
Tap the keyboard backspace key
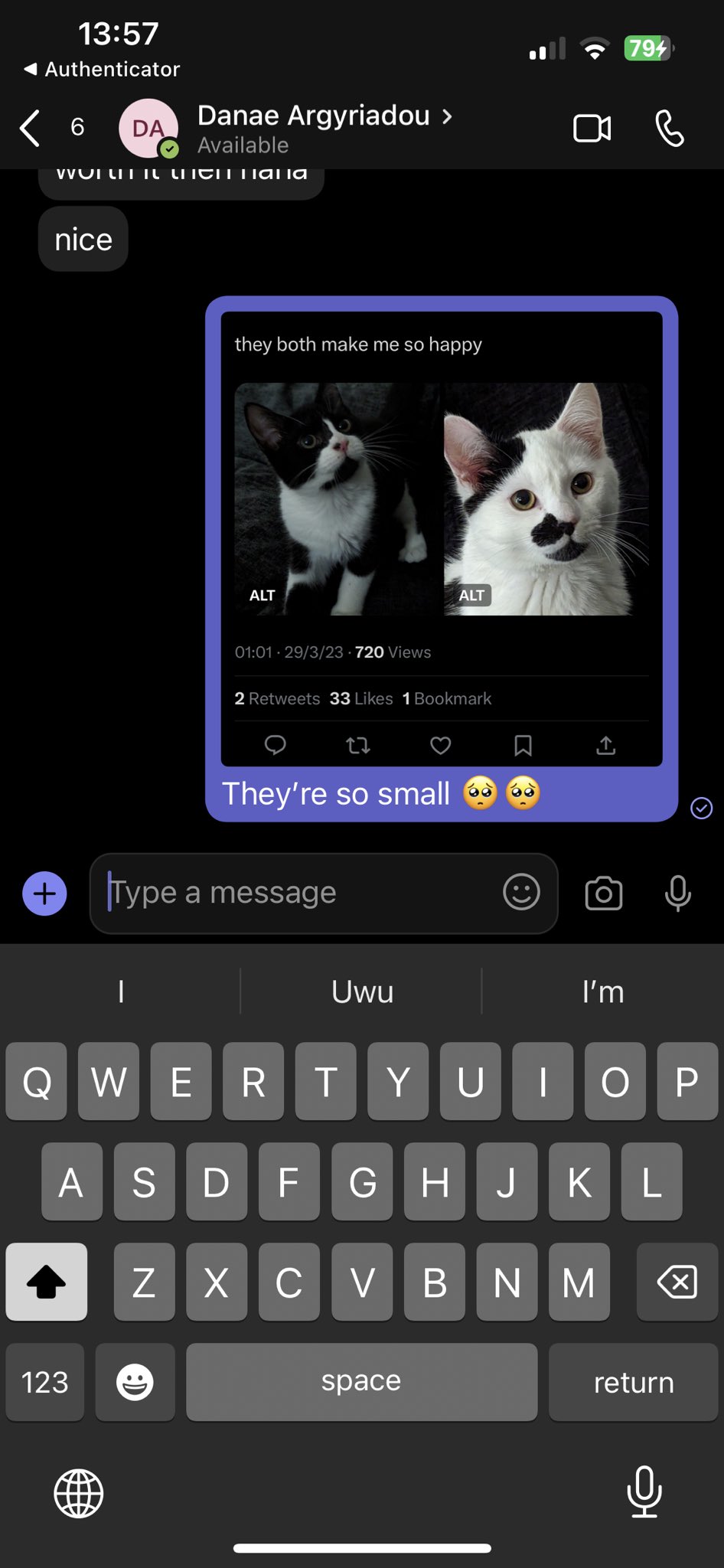pos(677,1282)
